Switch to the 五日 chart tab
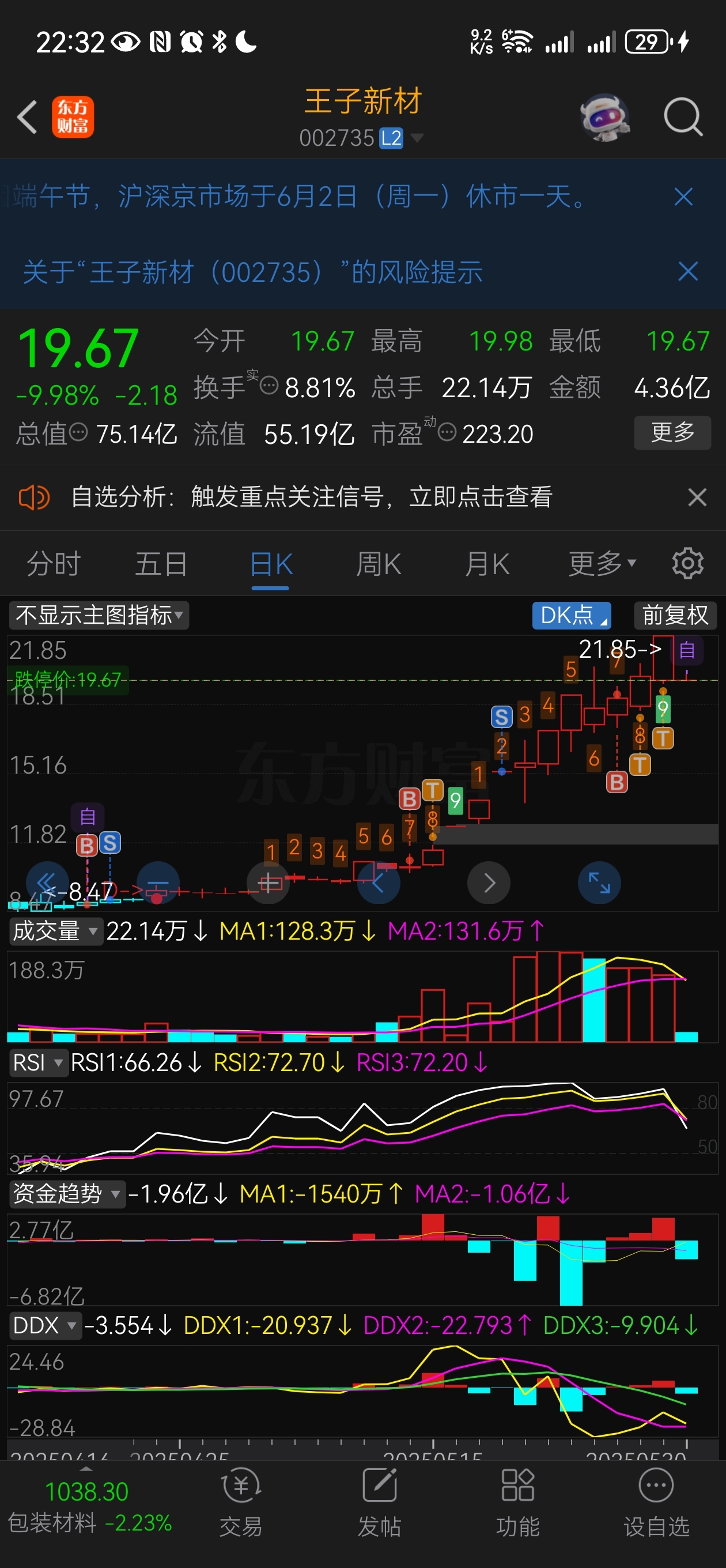726x1568 pixels. (x=161, y=564)
